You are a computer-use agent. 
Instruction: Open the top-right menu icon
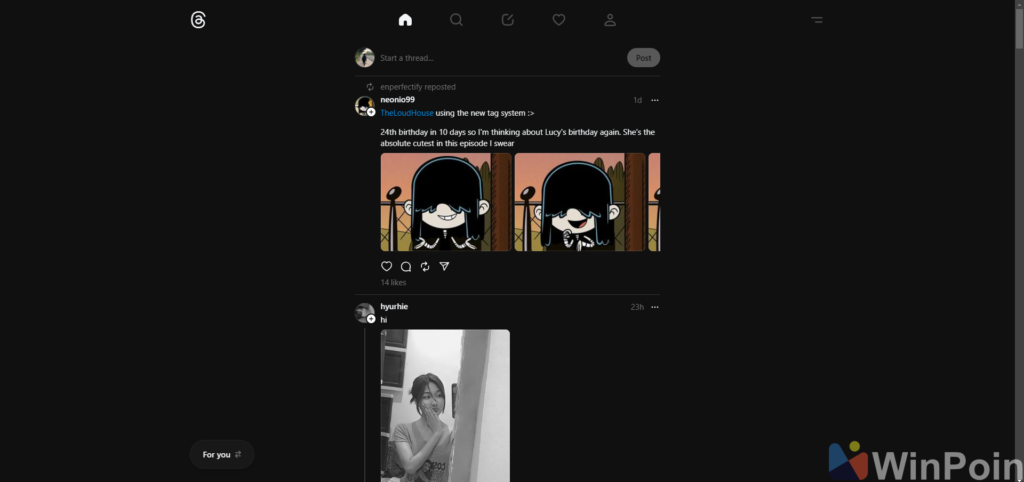(x=817, y=20)
